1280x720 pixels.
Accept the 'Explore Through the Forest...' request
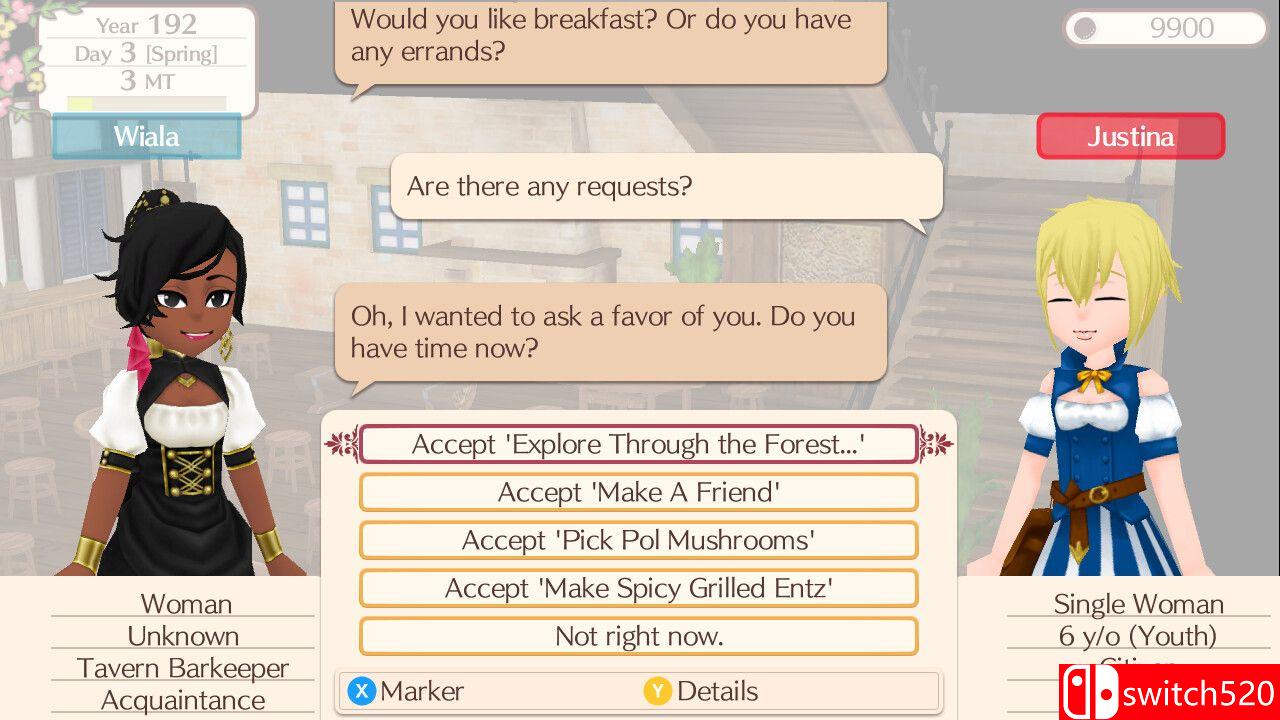point(638,444)
